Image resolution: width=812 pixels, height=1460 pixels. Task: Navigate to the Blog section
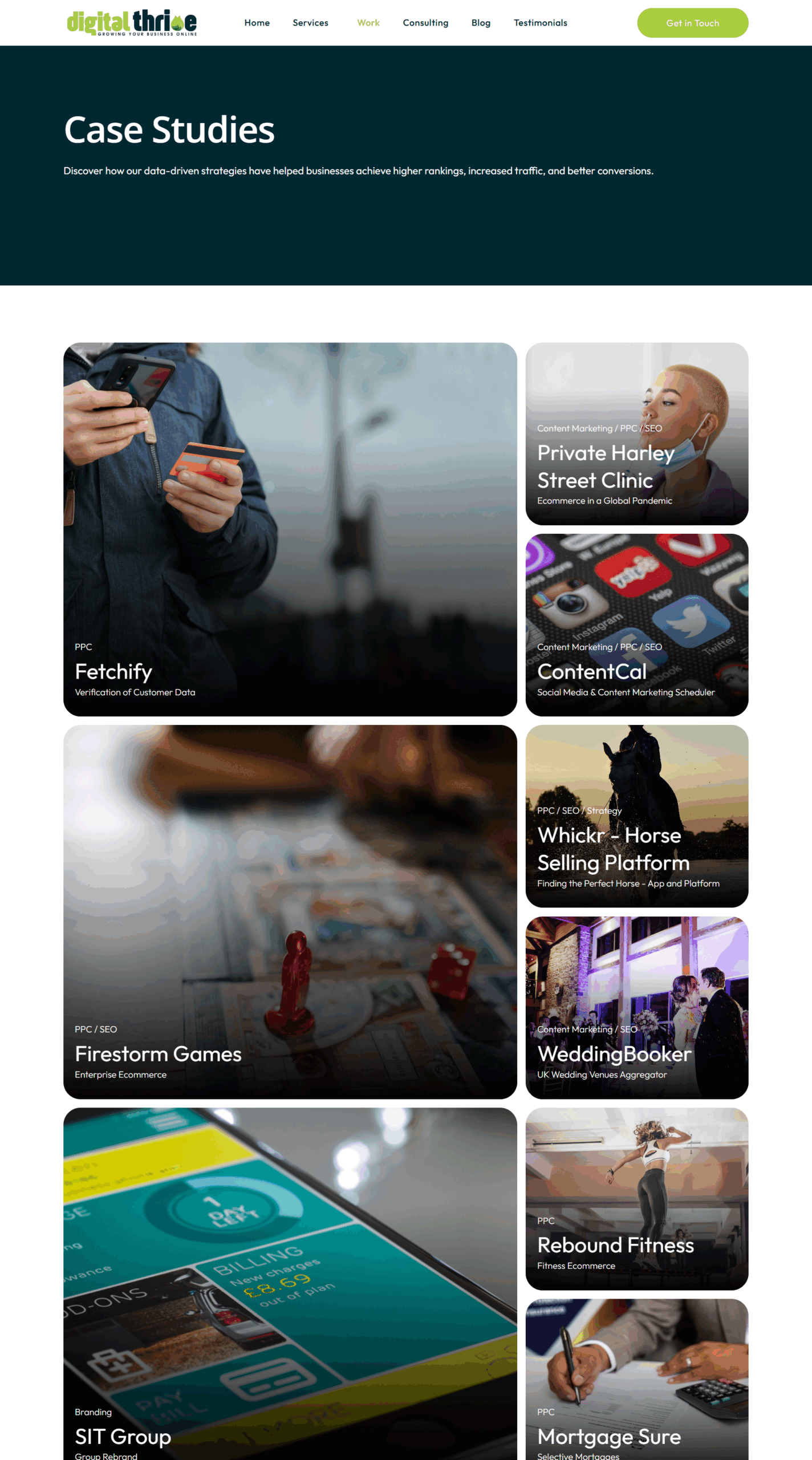(x=480, y=23)
